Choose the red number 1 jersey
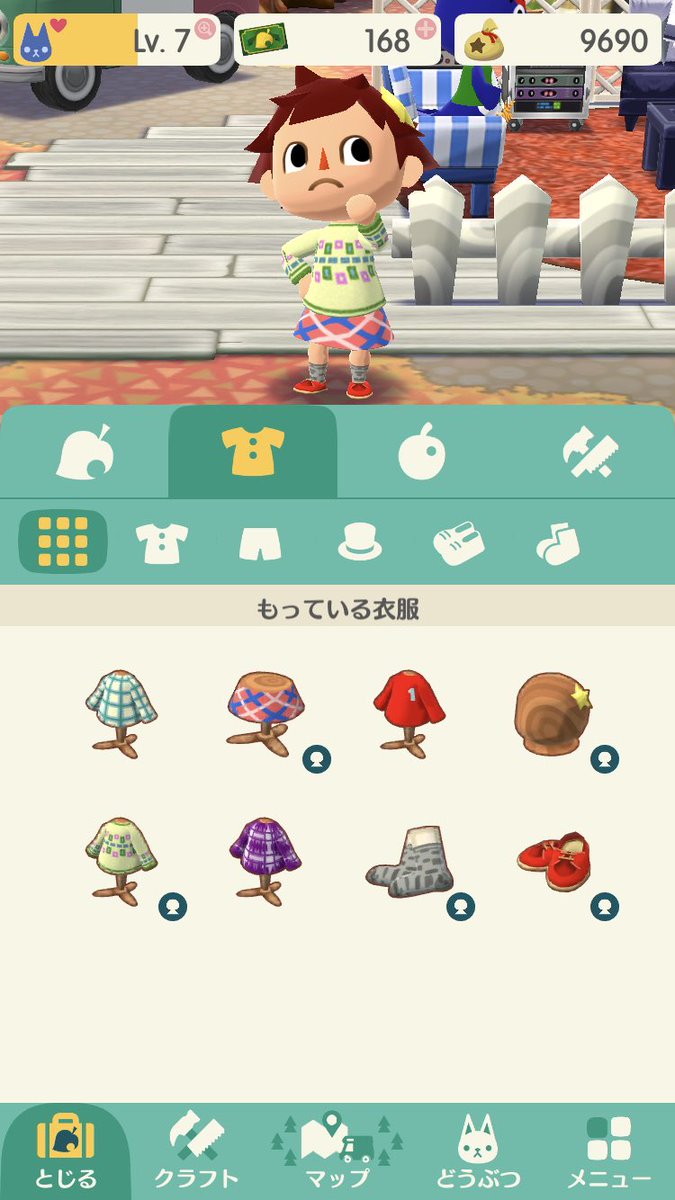675x1200 pixels. coord(410,712)
